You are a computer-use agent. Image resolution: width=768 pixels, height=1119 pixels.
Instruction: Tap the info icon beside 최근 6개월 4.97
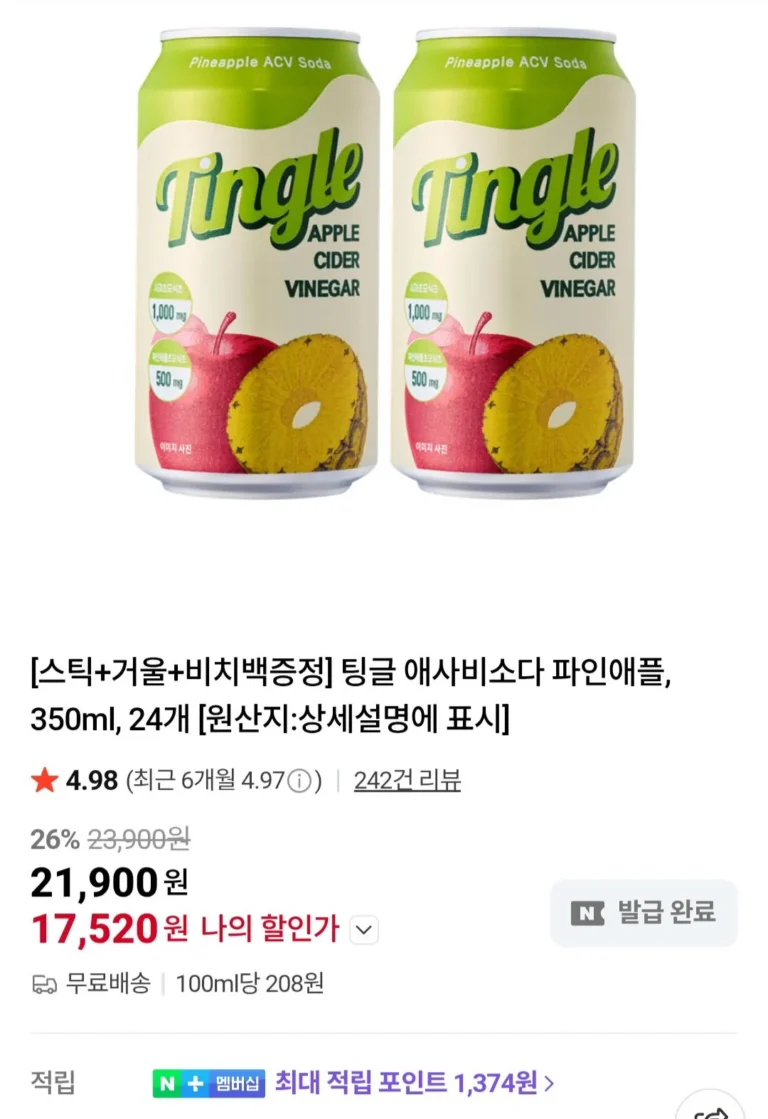(x=300, y=781)
